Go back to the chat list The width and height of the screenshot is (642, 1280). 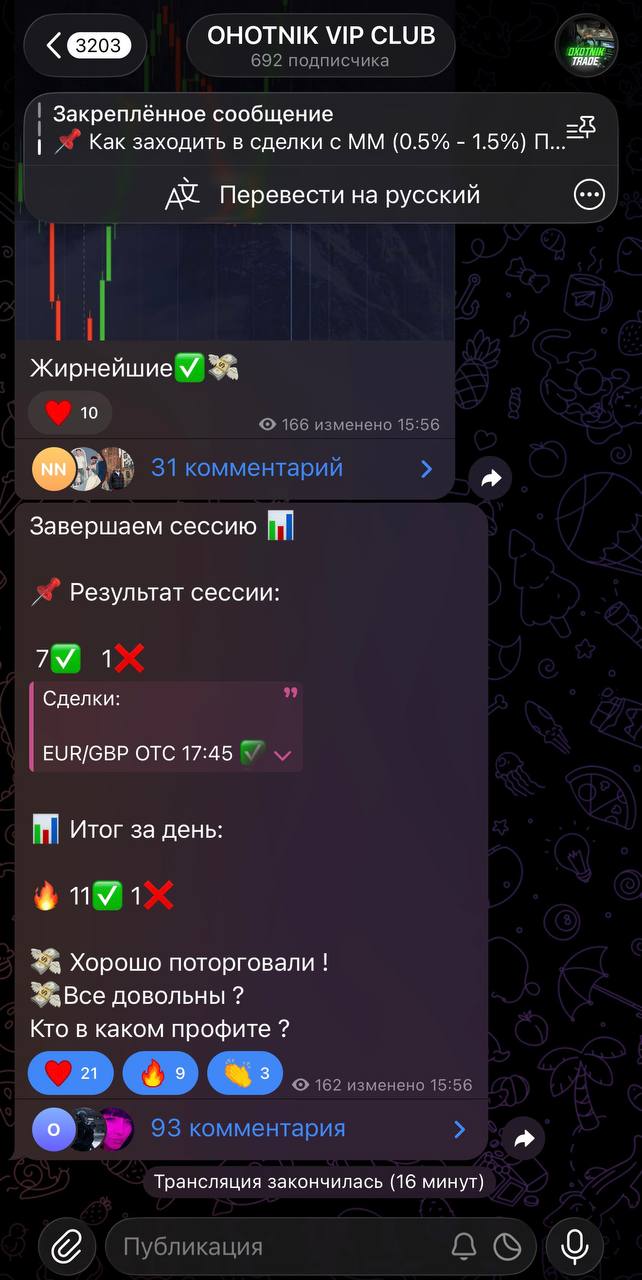click(x=85, y=45)
